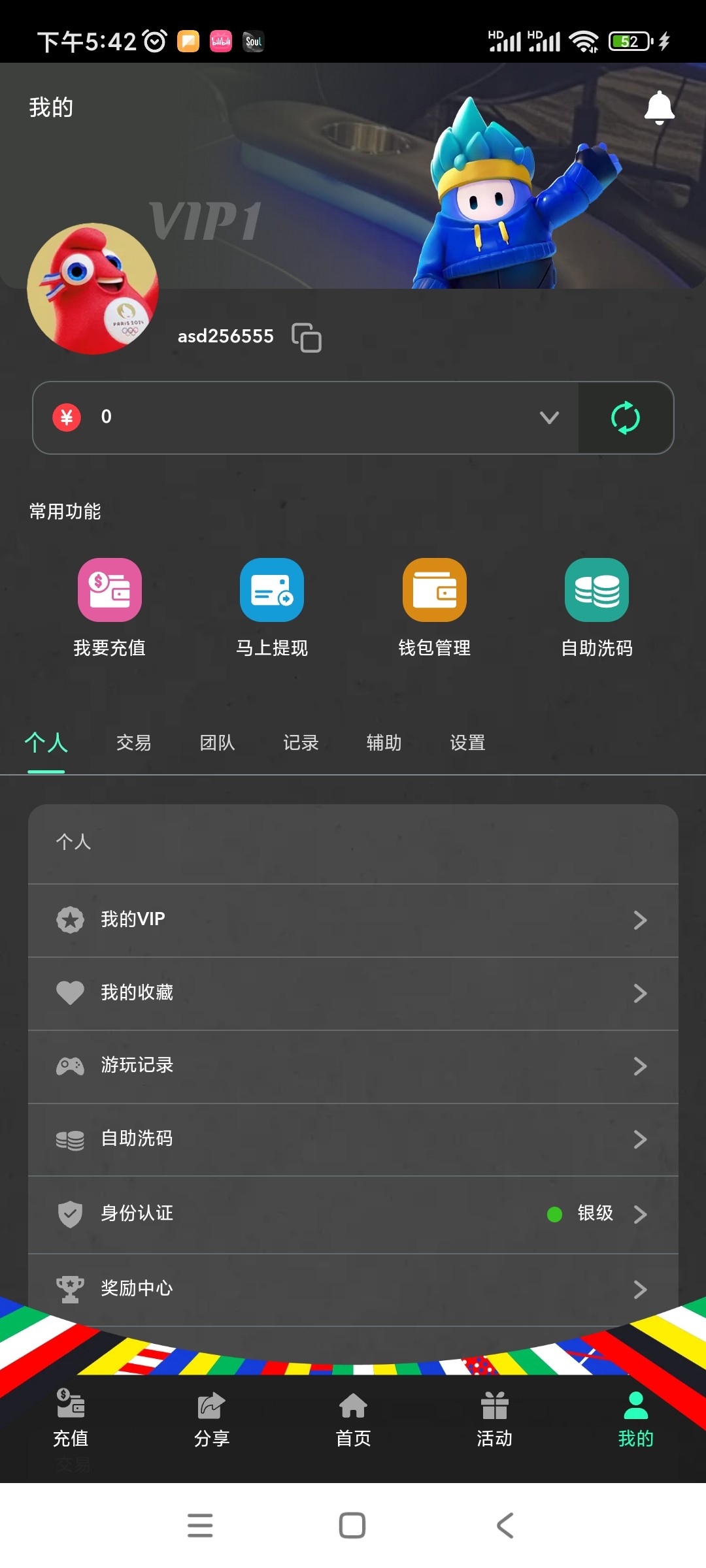This screenshot has height=1568, width=706.
Task: Switch to the 设置 tab
Action: (467, 743)
